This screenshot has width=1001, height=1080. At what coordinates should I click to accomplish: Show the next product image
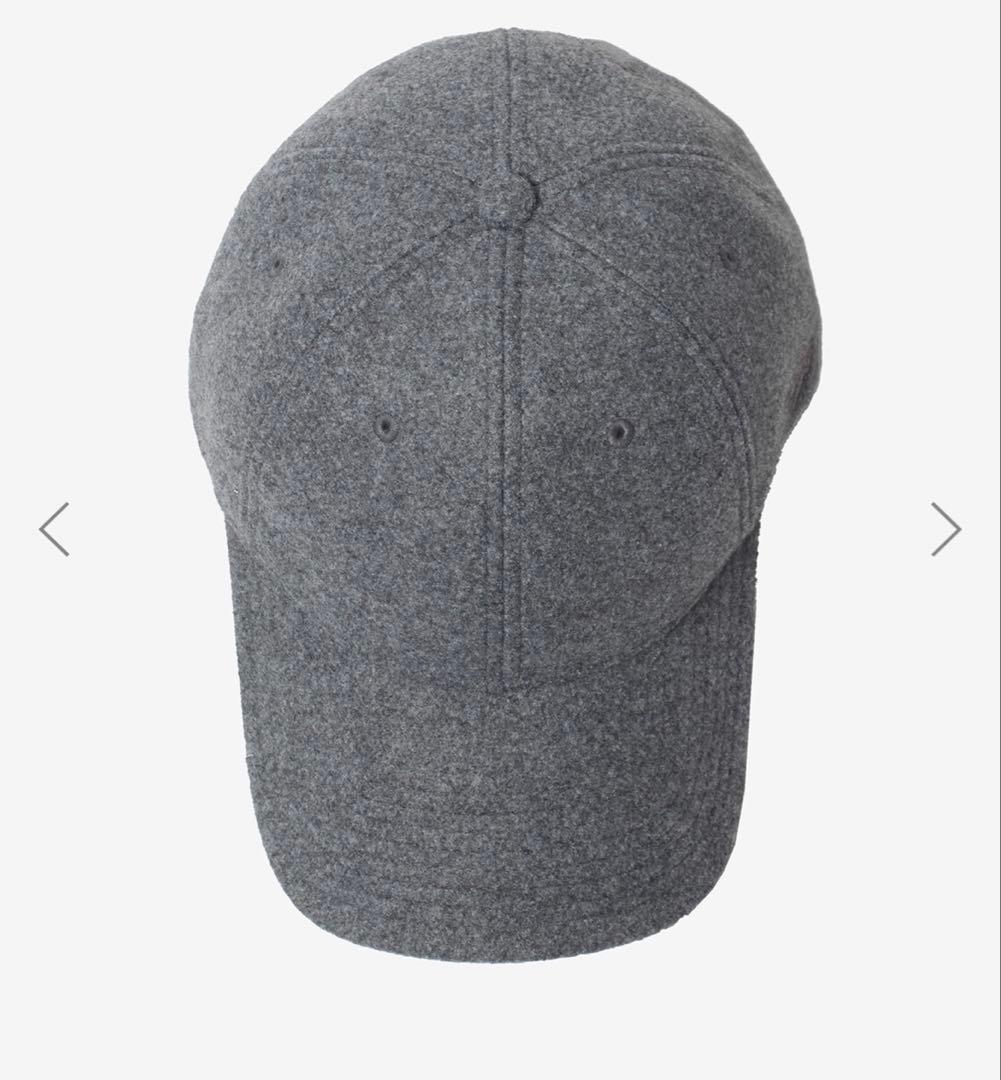point(945,529)
